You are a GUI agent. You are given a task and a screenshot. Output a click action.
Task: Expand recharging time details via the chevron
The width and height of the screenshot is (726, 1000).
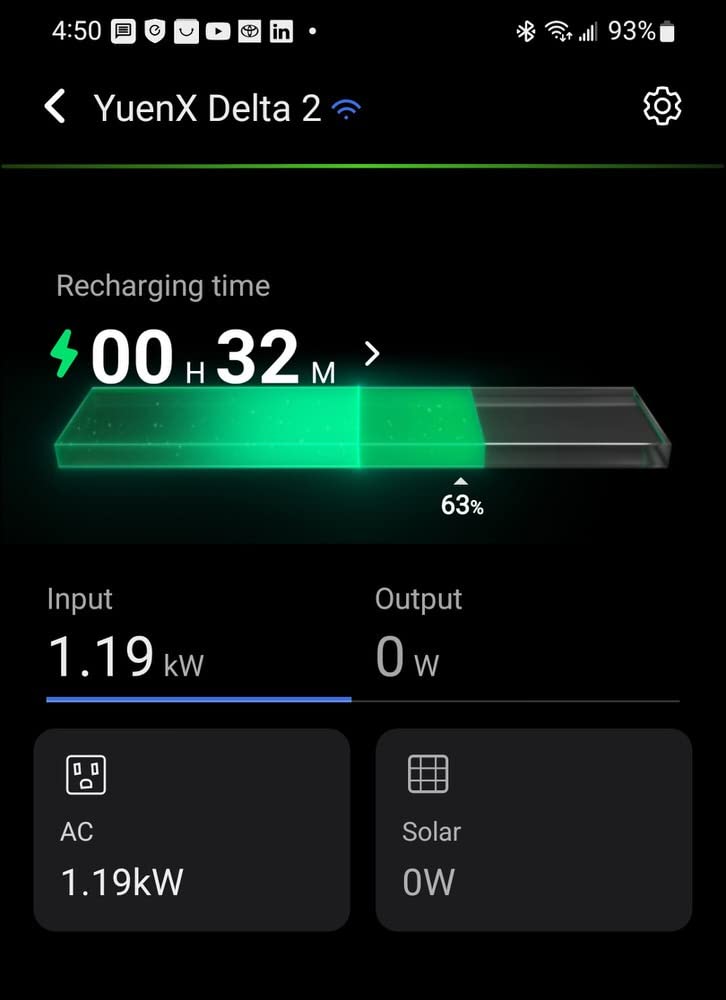pos(371,354)
